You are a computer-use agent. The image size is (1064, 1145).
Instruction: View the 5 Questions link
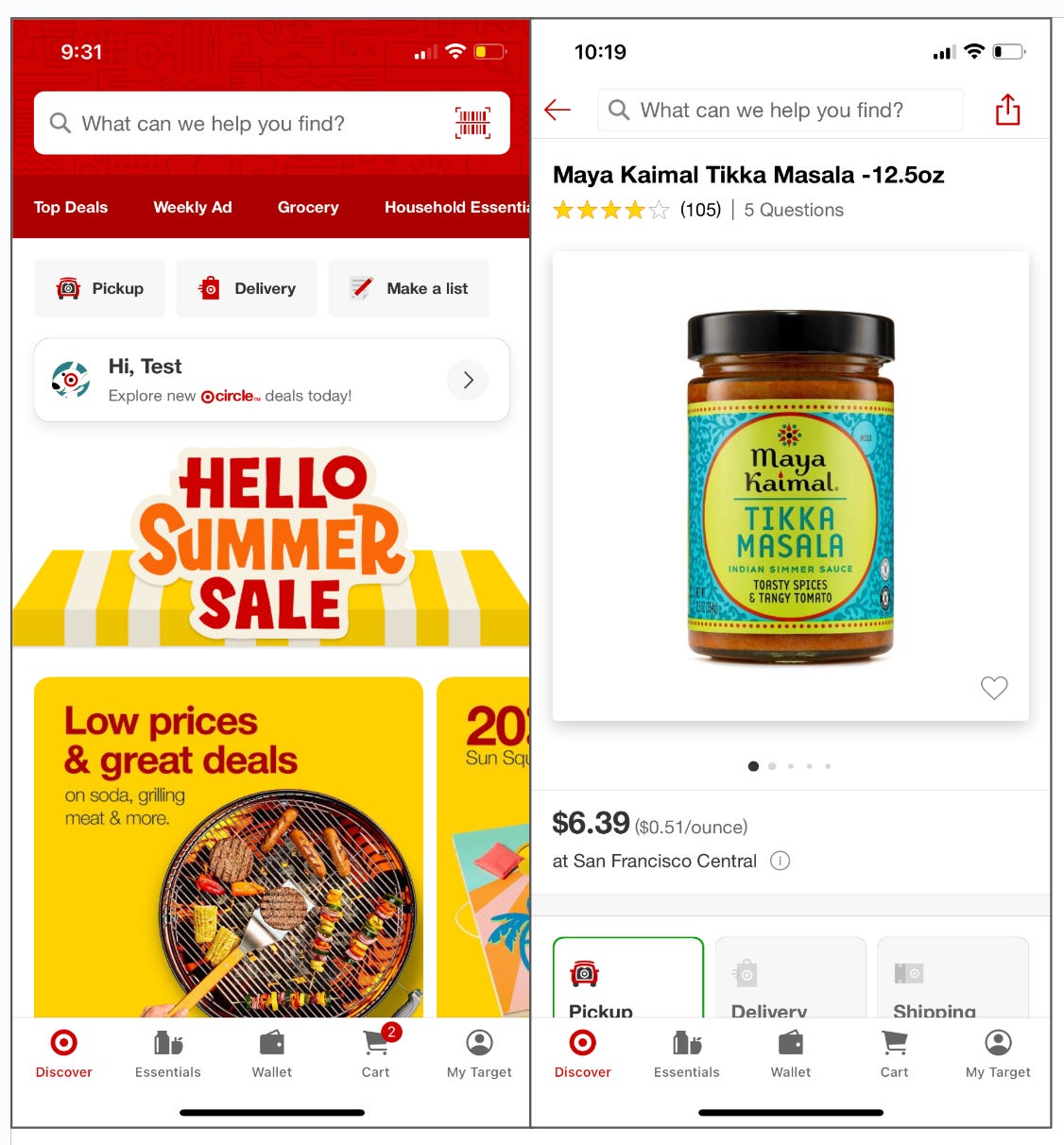point(794,210)
